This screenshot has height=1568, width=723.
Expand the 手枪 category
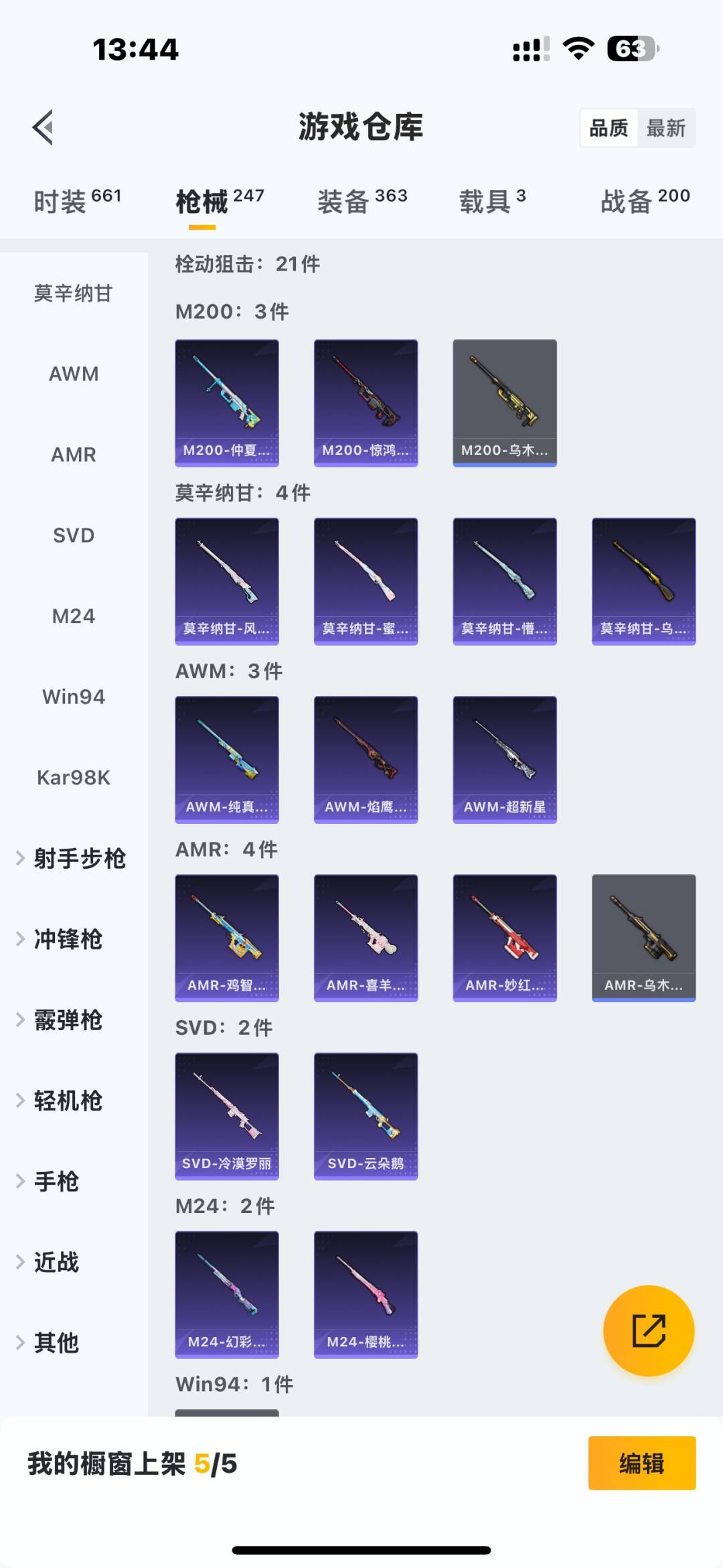point(57,1182)
